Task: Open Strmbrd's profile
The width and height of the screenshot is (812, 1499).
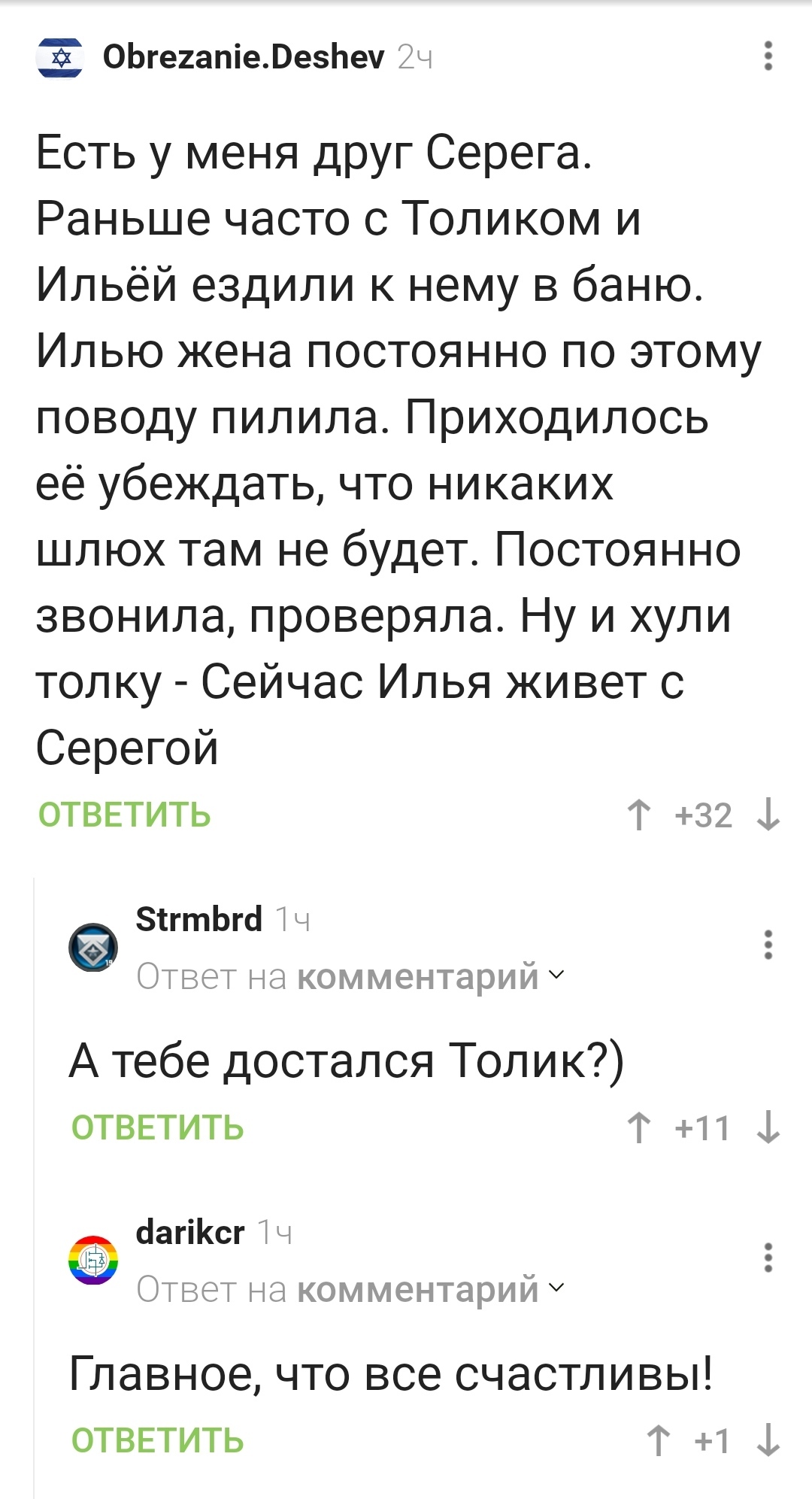Action: click(198, 919)
